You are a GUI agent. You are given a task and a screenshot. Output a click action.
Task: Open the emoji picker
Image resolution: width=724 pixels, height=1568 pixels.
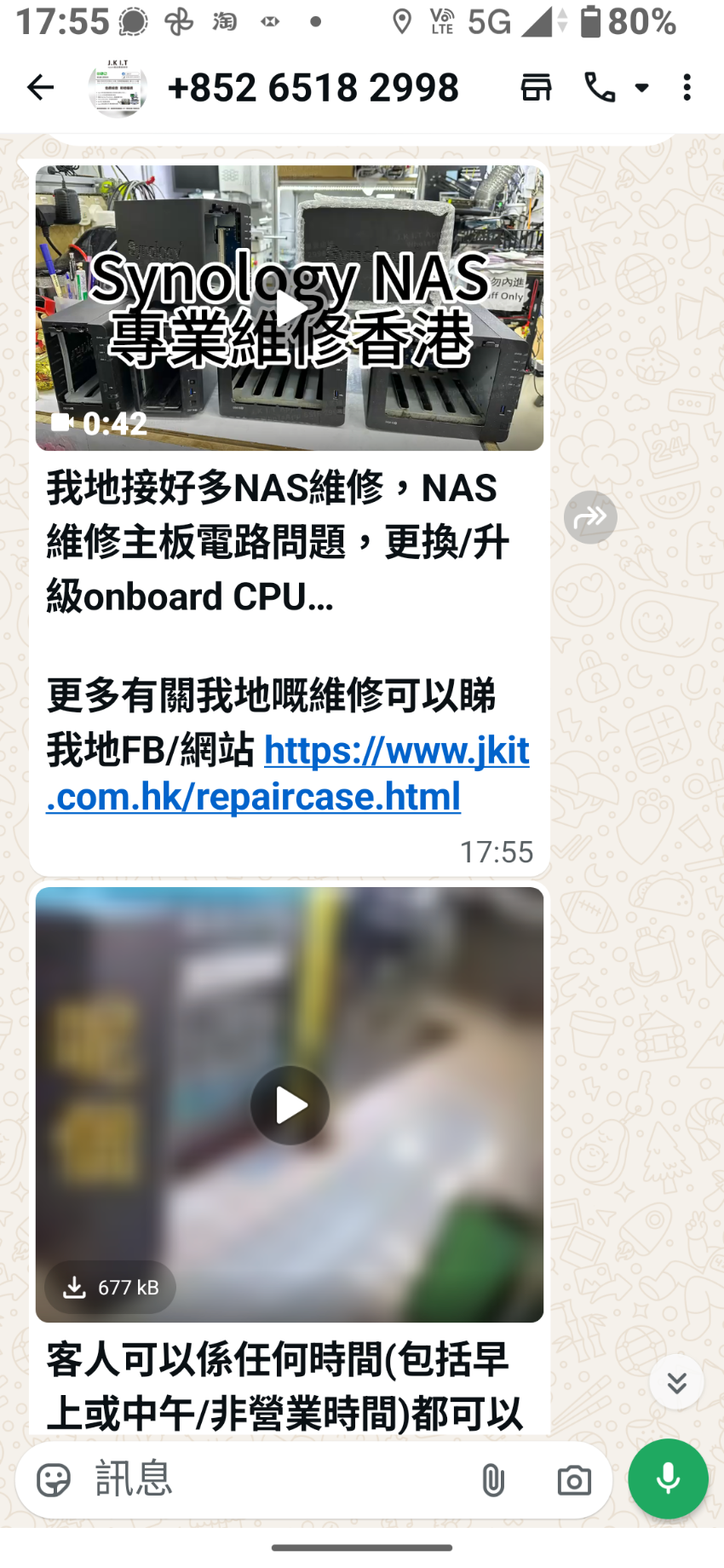(x=54, y=1480)
